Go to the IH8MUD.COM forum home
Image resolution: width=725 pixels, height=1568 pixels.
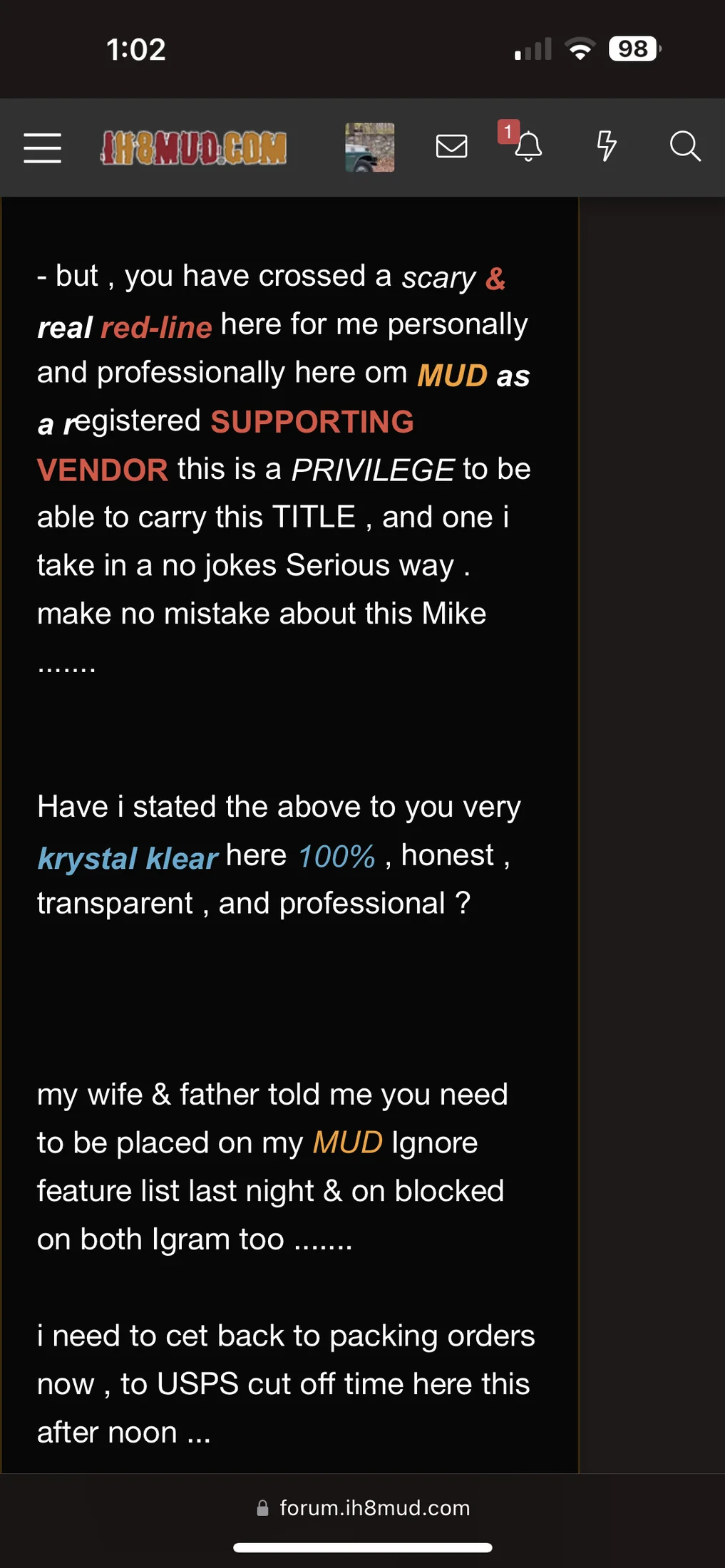[x=194, y=148]
